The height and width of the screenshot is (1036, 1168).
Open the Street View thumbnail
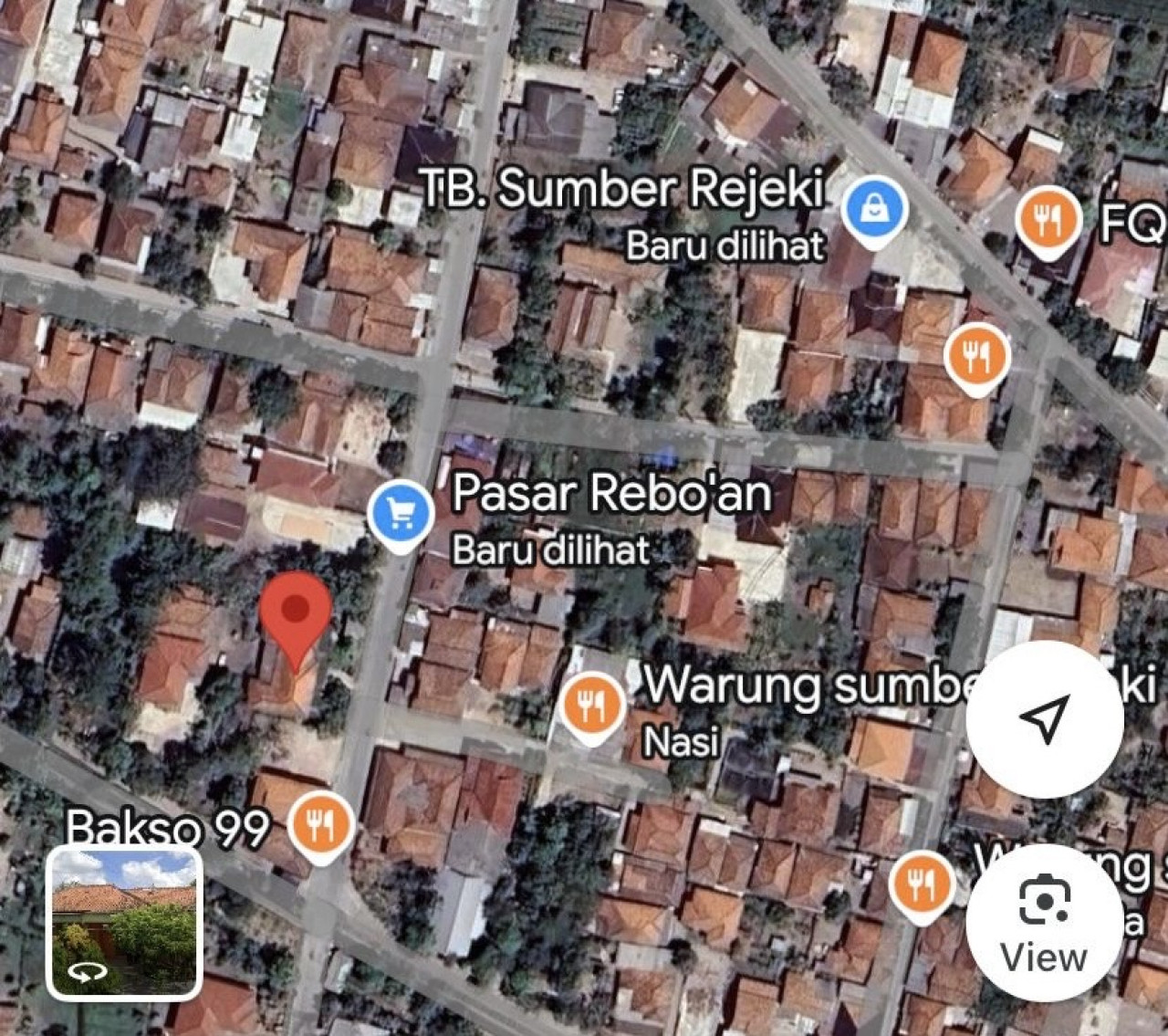coord(124,922)
